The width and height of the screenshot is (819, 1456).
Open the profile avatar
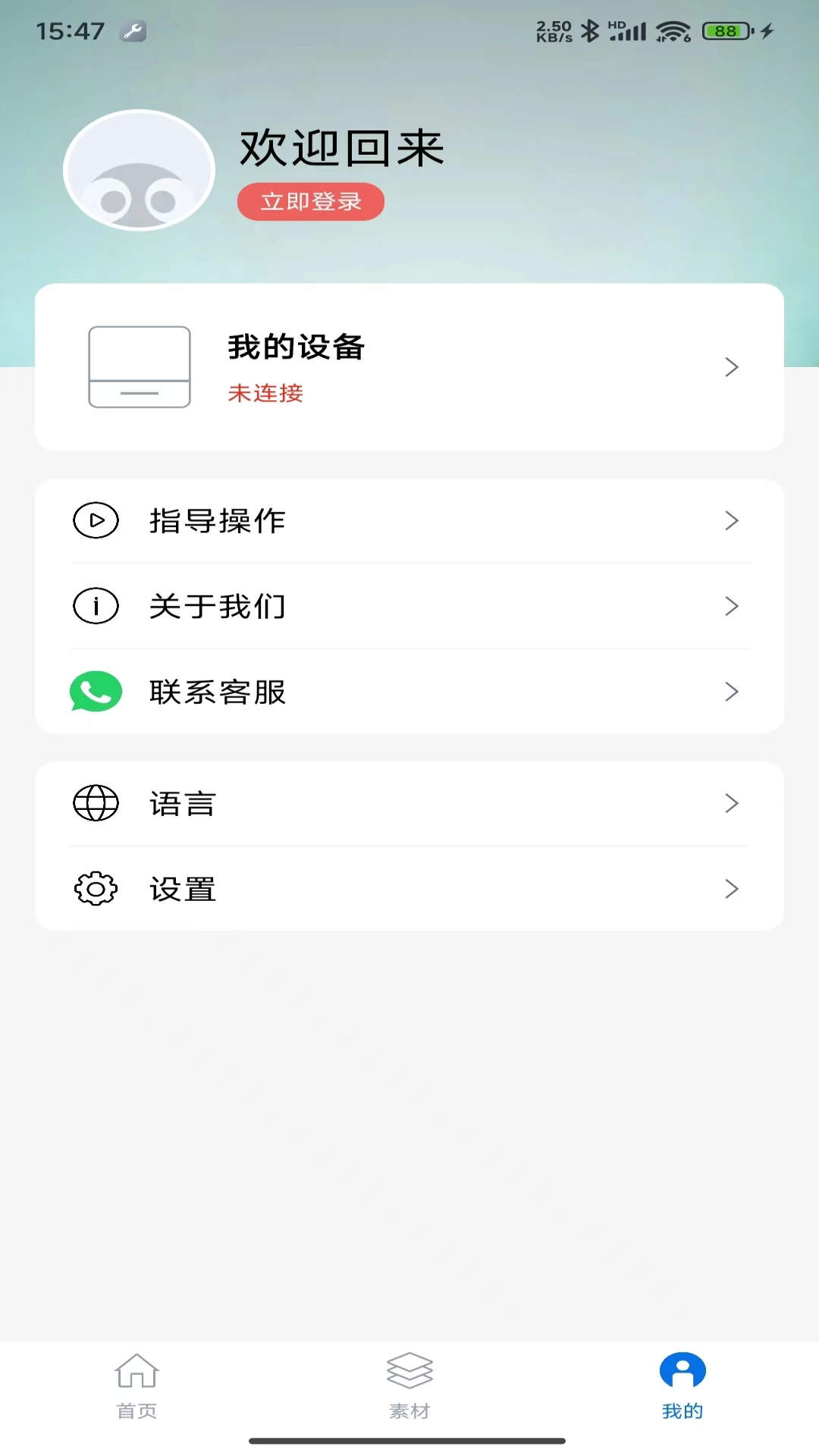[139, 170]
